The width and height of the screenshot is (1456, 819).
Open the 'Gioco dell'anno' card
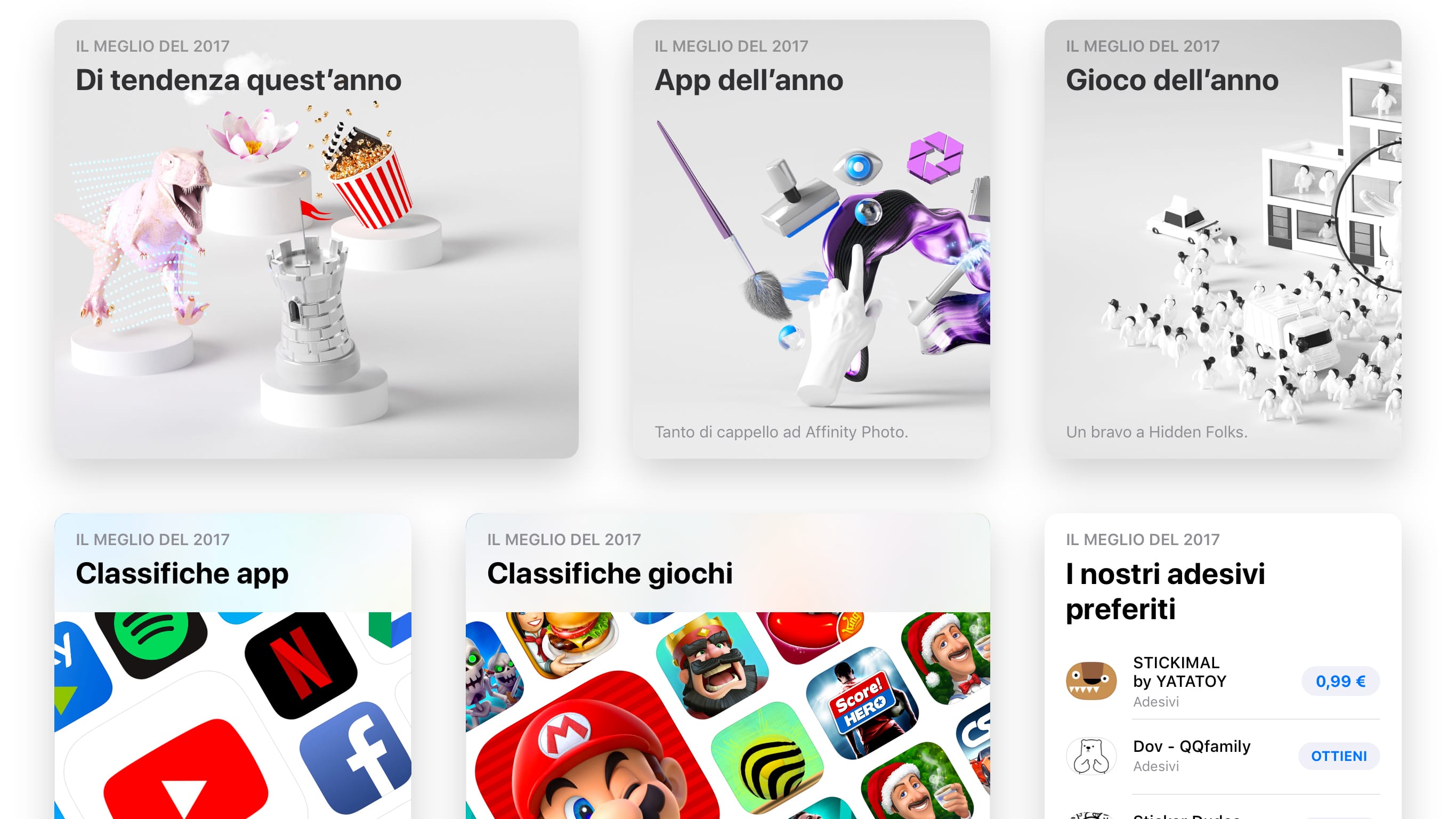coord(1222,239)
